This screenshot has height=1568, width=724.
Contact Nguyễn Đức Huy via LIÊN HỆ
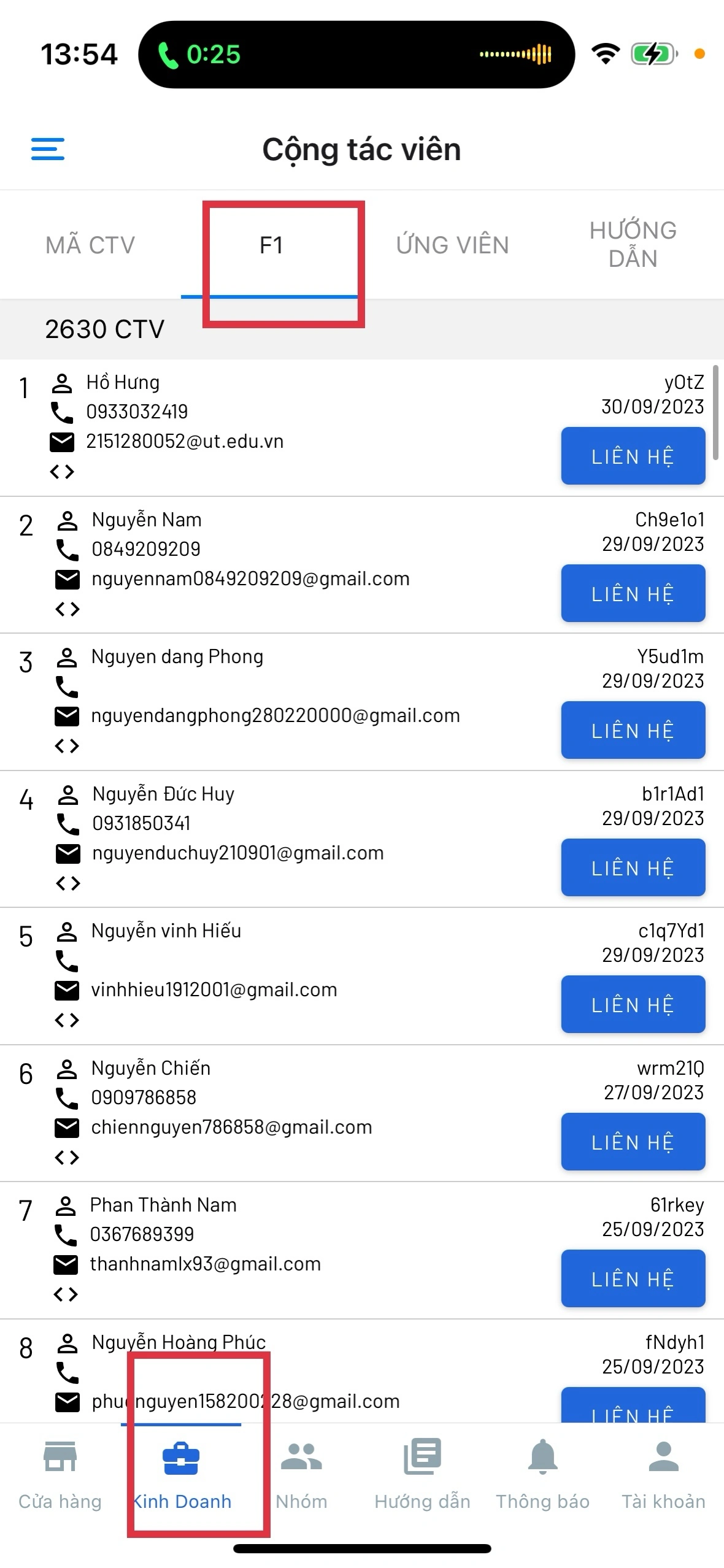pos(633,868)
